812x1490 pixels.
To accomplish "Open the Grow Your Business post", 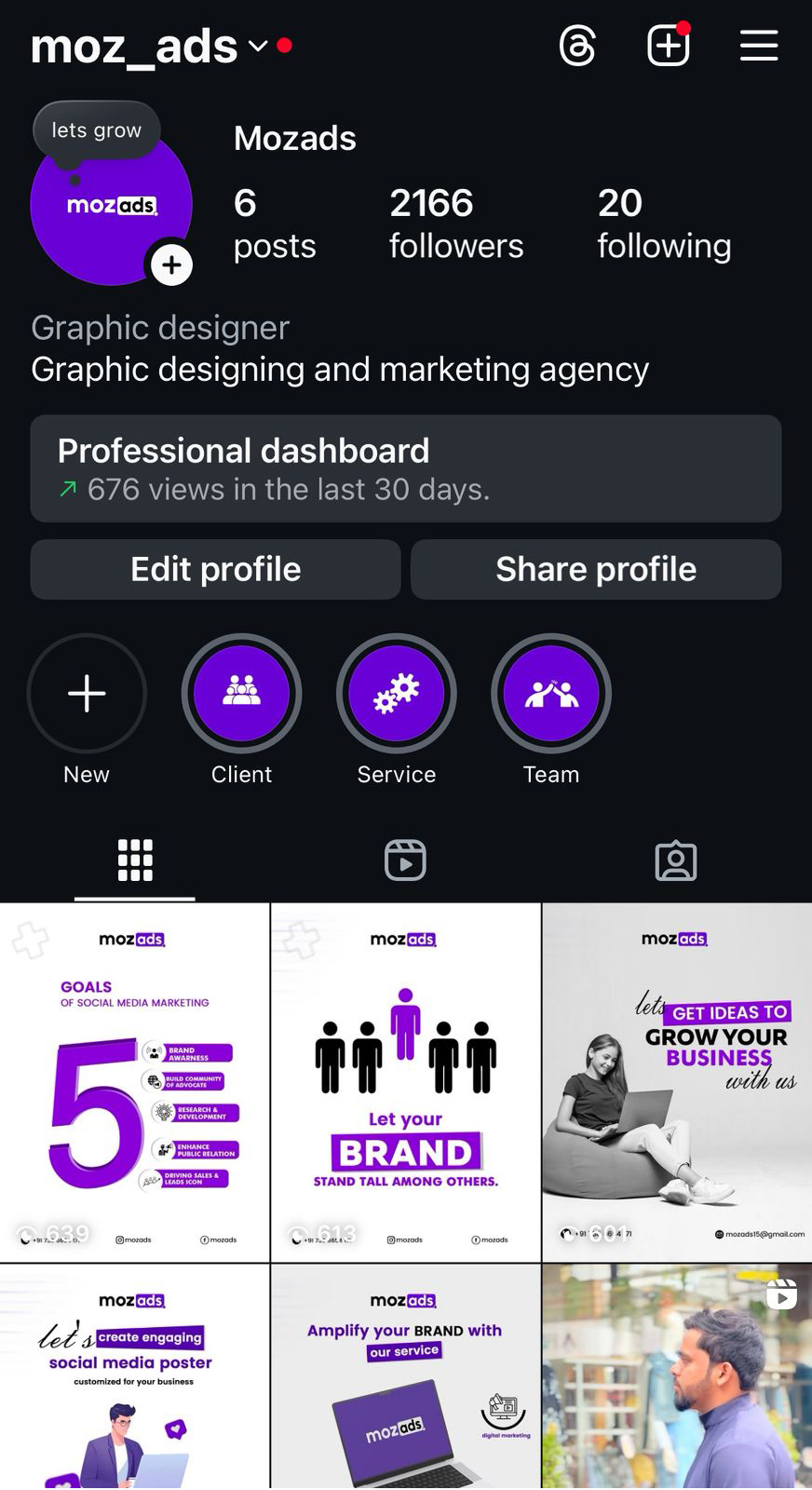I will 677,1082.
